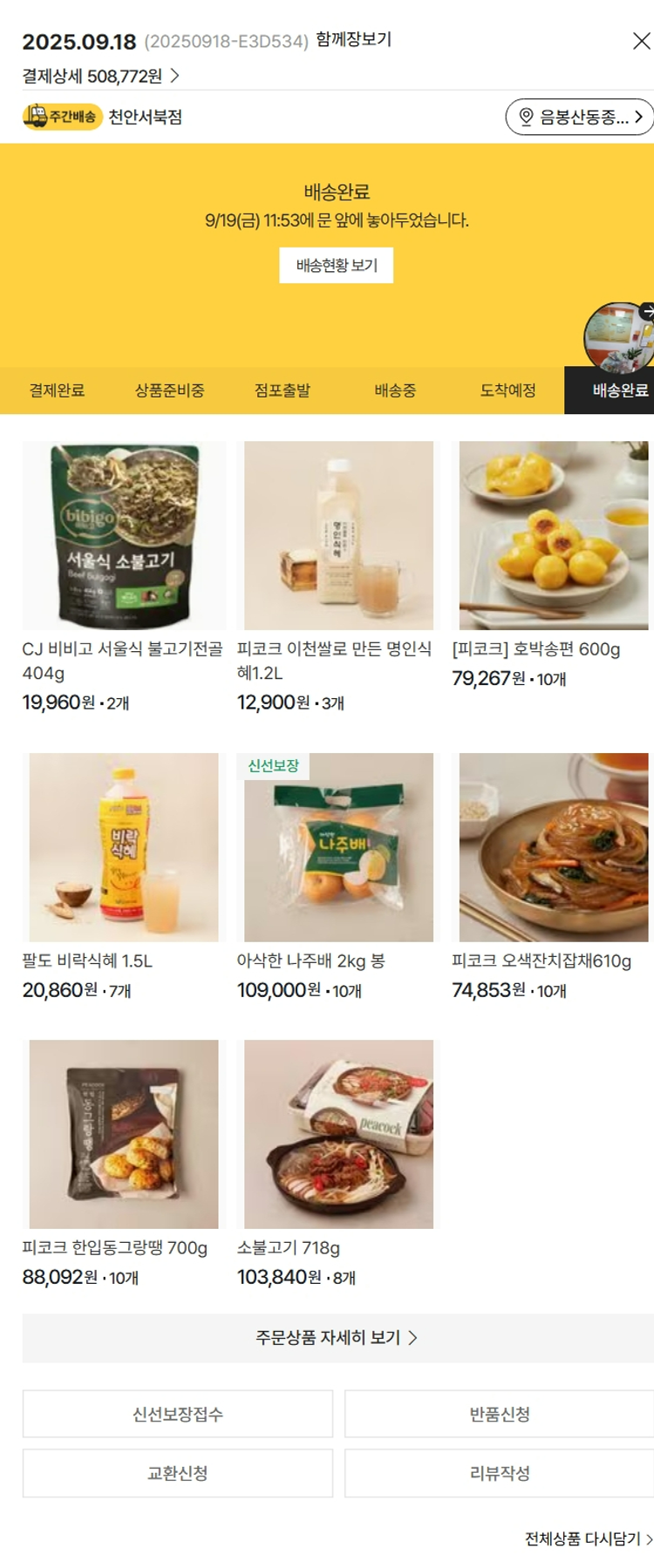
Task: Open payment details 508,772원
Action: coord(100,76)
